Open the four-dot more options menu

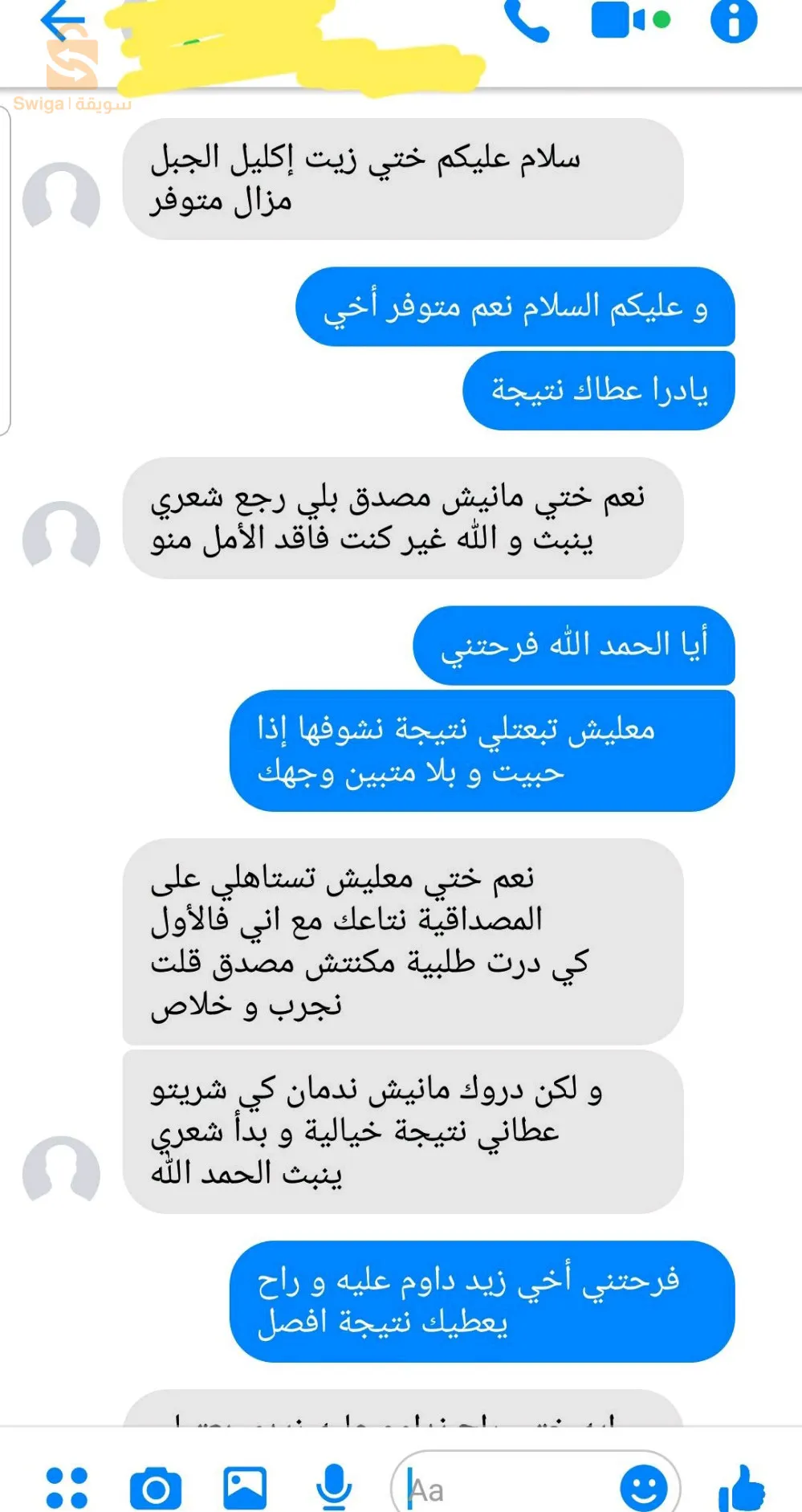coord(67,1488)
